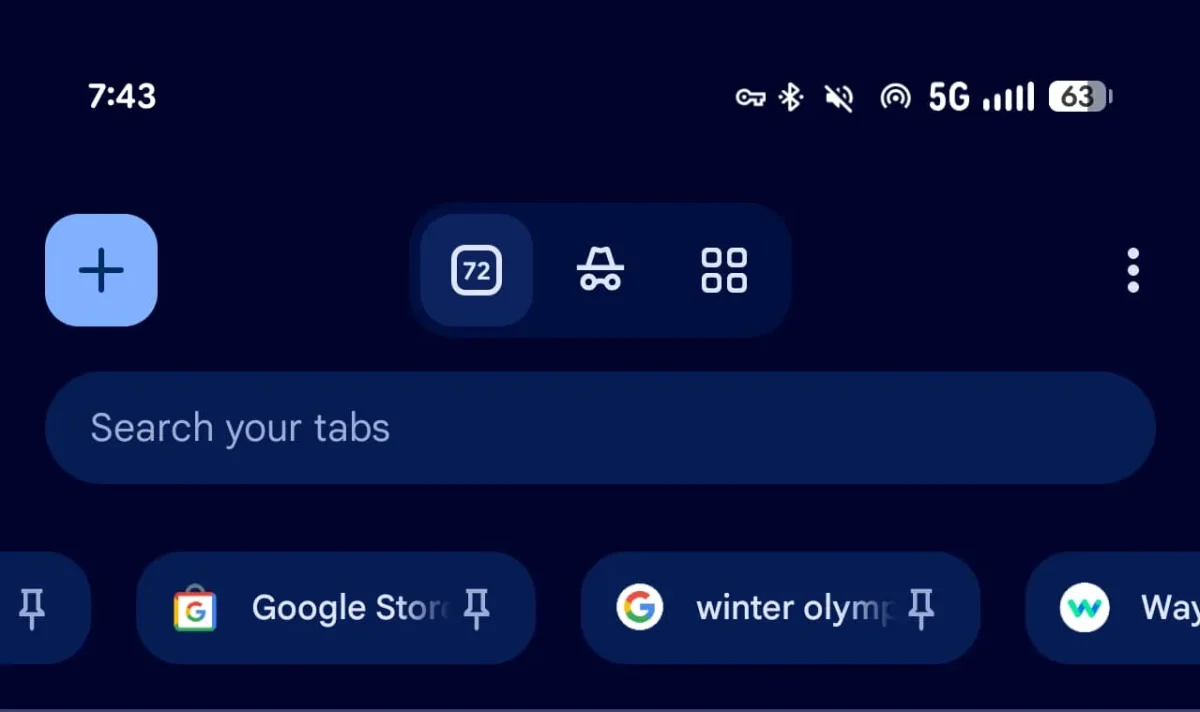
Task: Open the three-dot overflow menu
Action: [x=1132, y=270]
